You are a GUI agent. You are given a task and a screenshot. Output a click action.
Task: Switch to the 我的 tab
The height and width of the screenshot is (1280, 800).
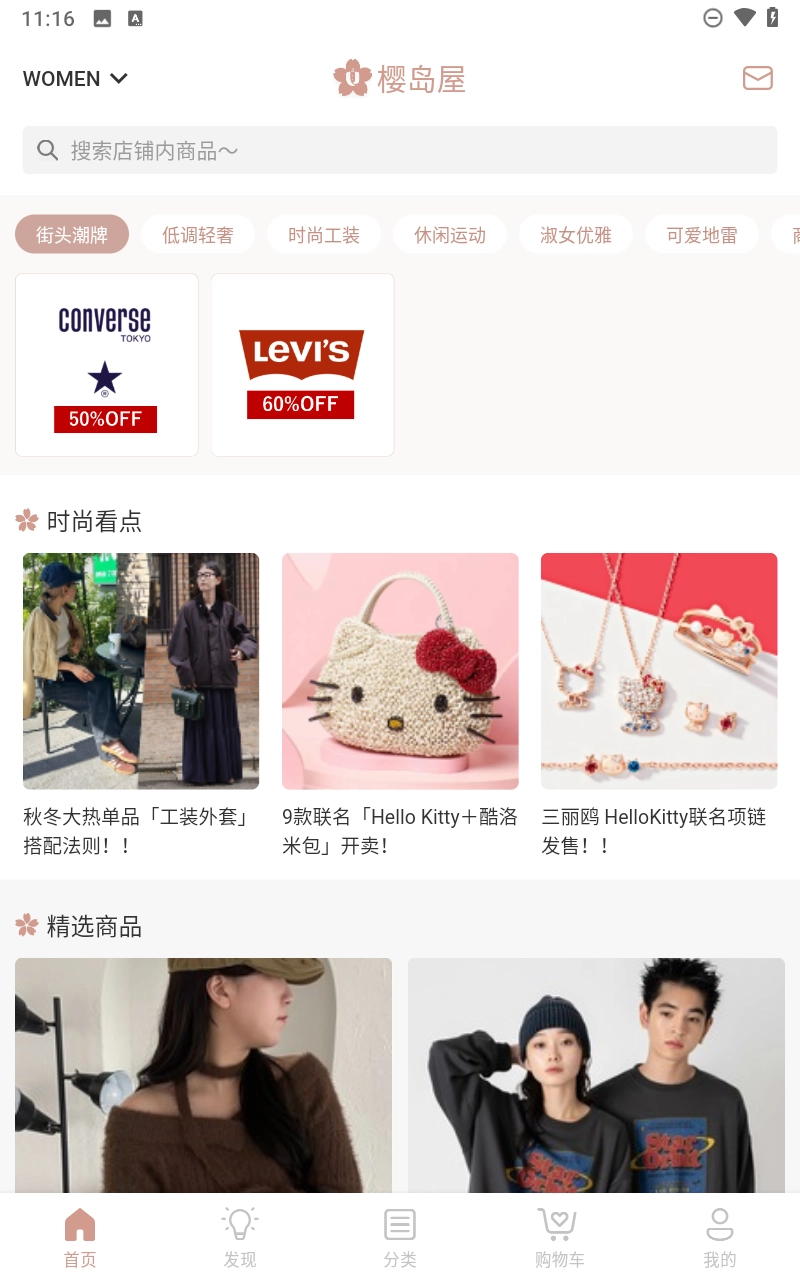[720, 1237]
